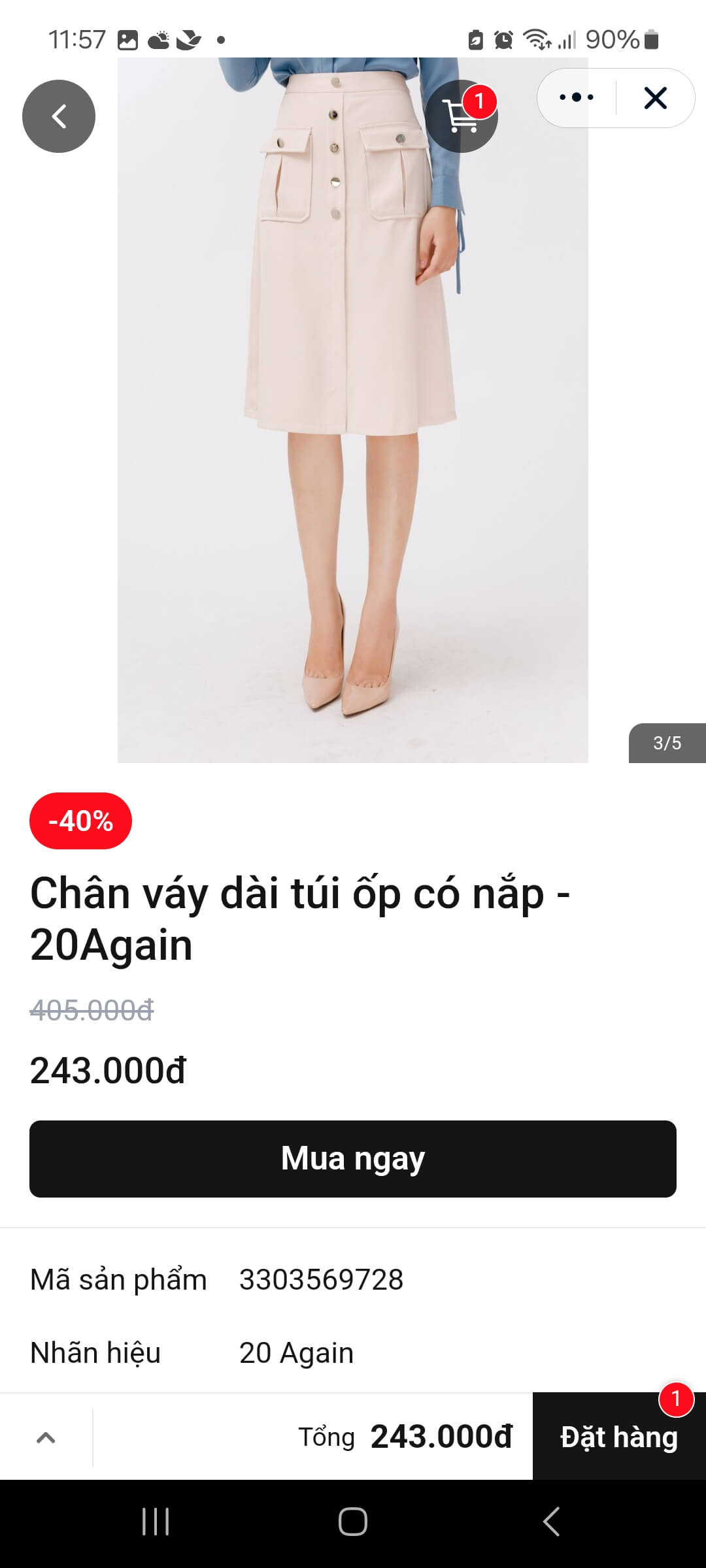The image size is (706, 1568).
Task: Open recent apps from navigation bar
Action: click(x=156, y=1522)
